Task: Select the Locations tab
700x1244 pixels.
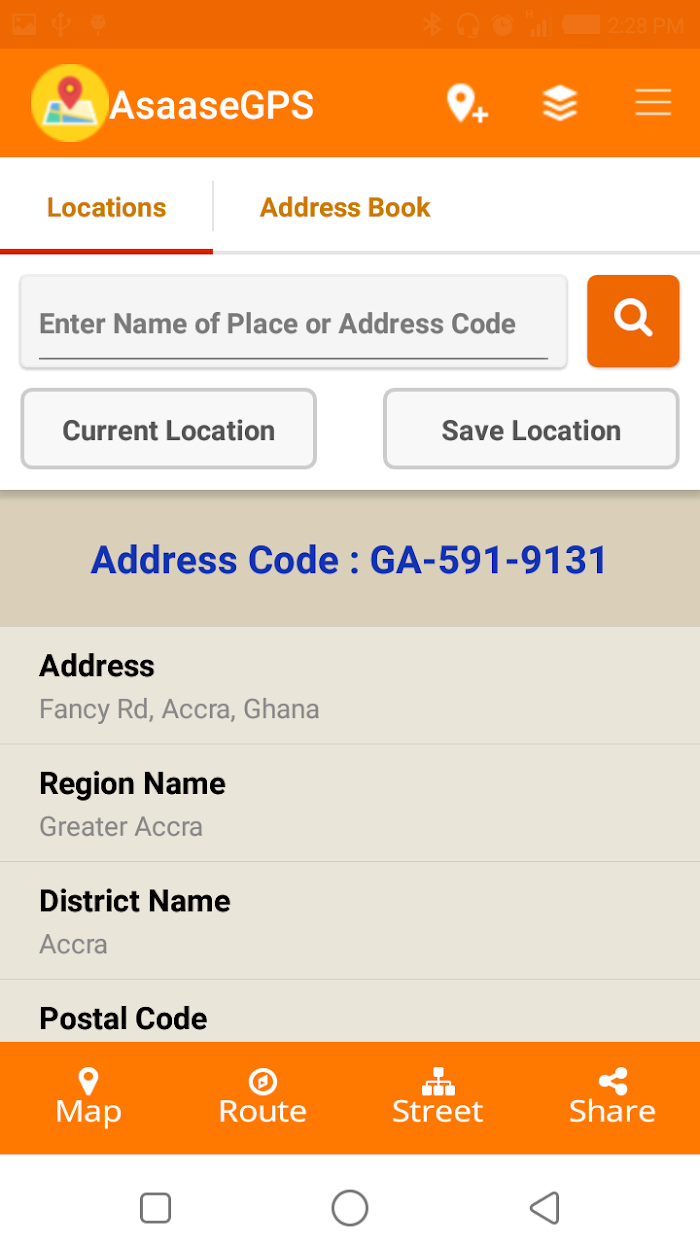Action: coord(106,207)
